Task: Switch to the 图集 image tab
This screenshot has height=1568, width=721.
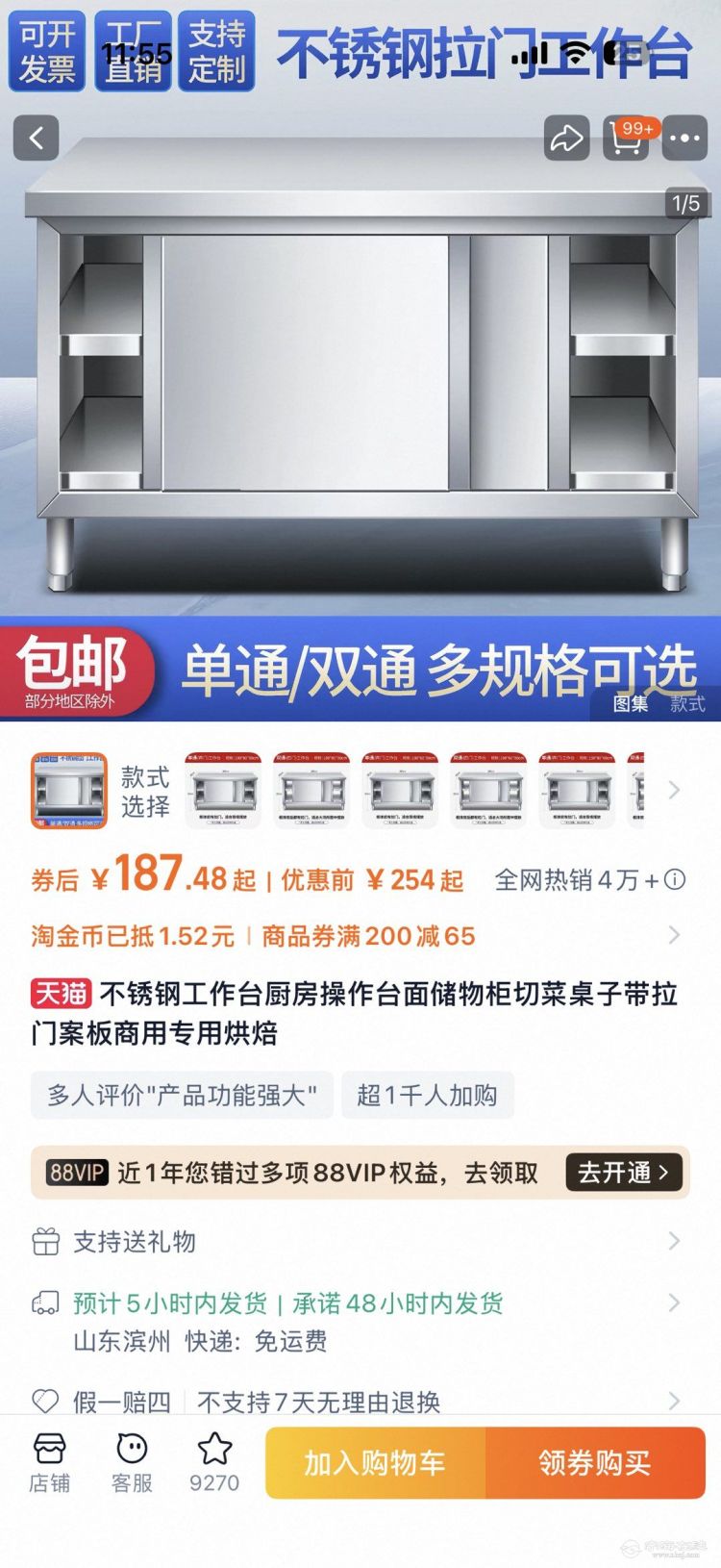Action: click(x=631, y=704)
